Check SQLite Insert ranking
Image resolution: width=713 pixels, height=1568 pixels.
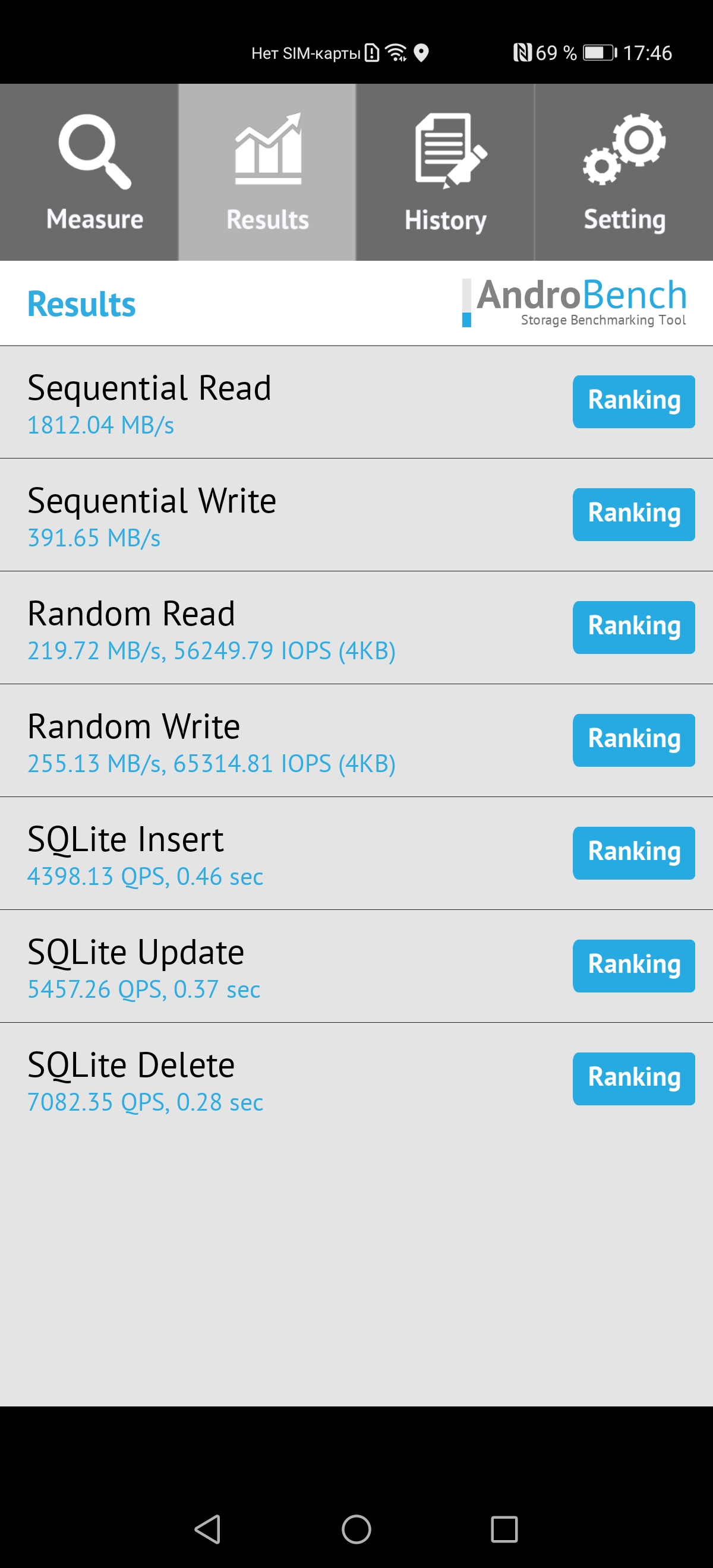coord(633,853)
